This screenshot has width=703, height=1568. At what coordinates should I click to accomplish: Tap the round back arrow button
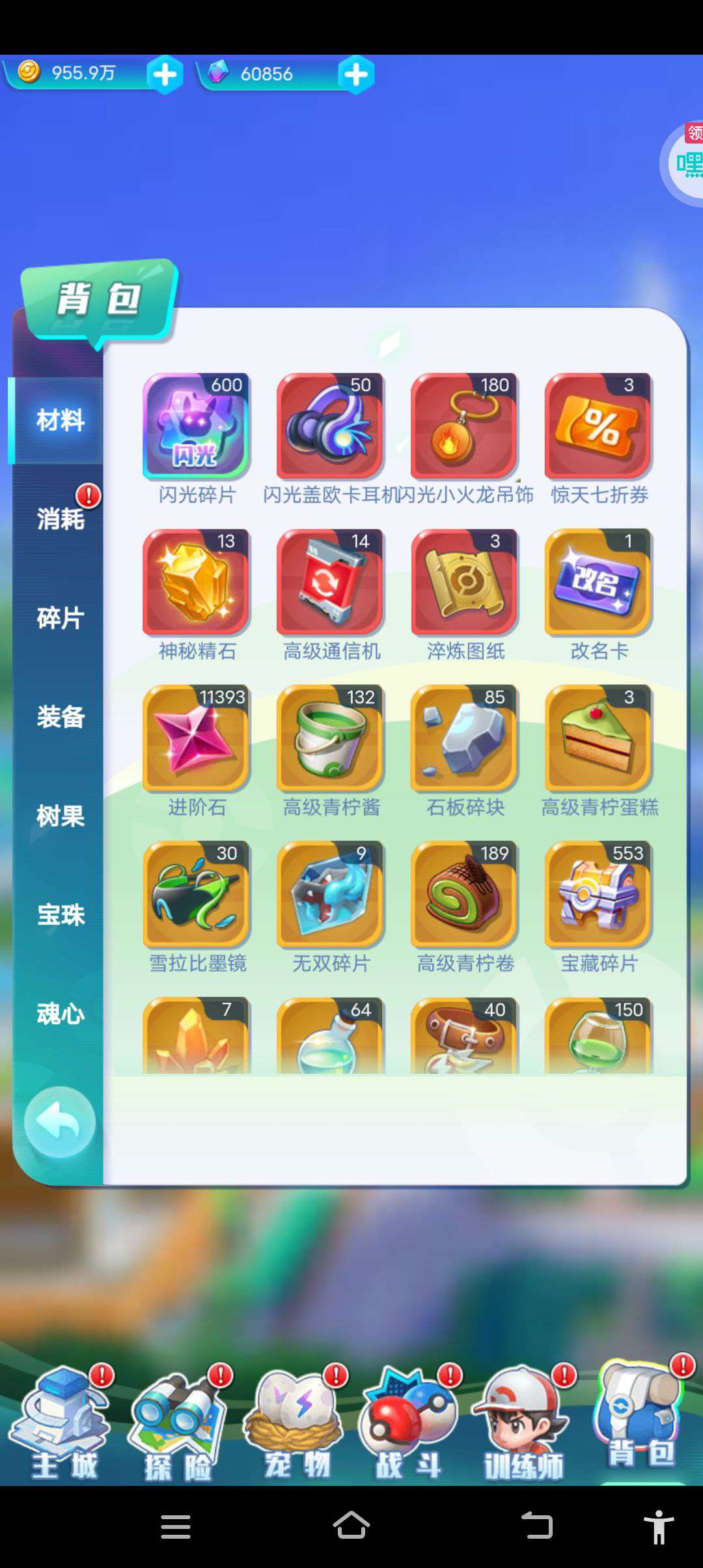pyautogui.click(x=60, y=1121)
